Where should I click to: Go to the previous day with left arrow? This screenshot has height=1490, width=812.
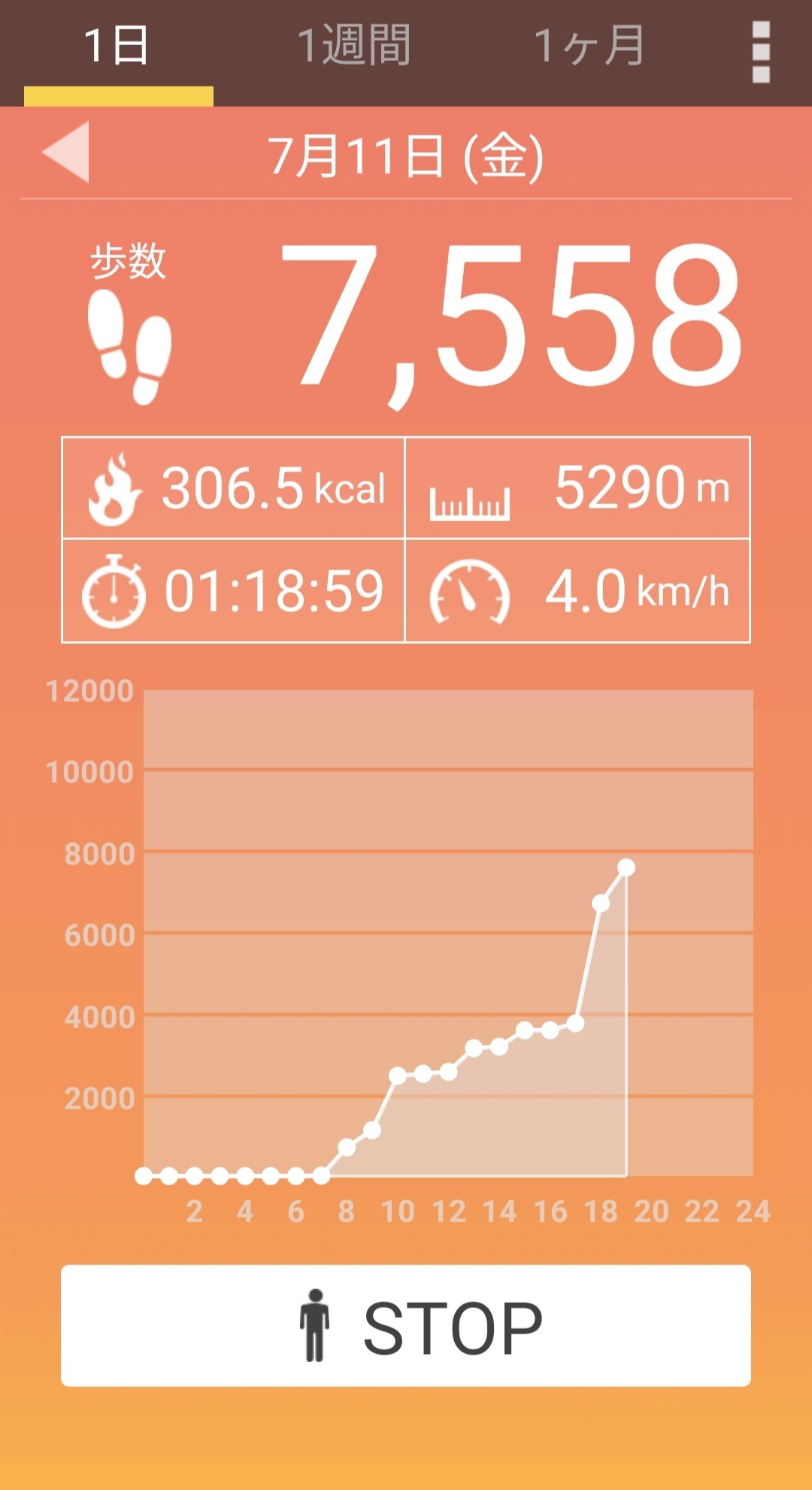coord(68,152)
